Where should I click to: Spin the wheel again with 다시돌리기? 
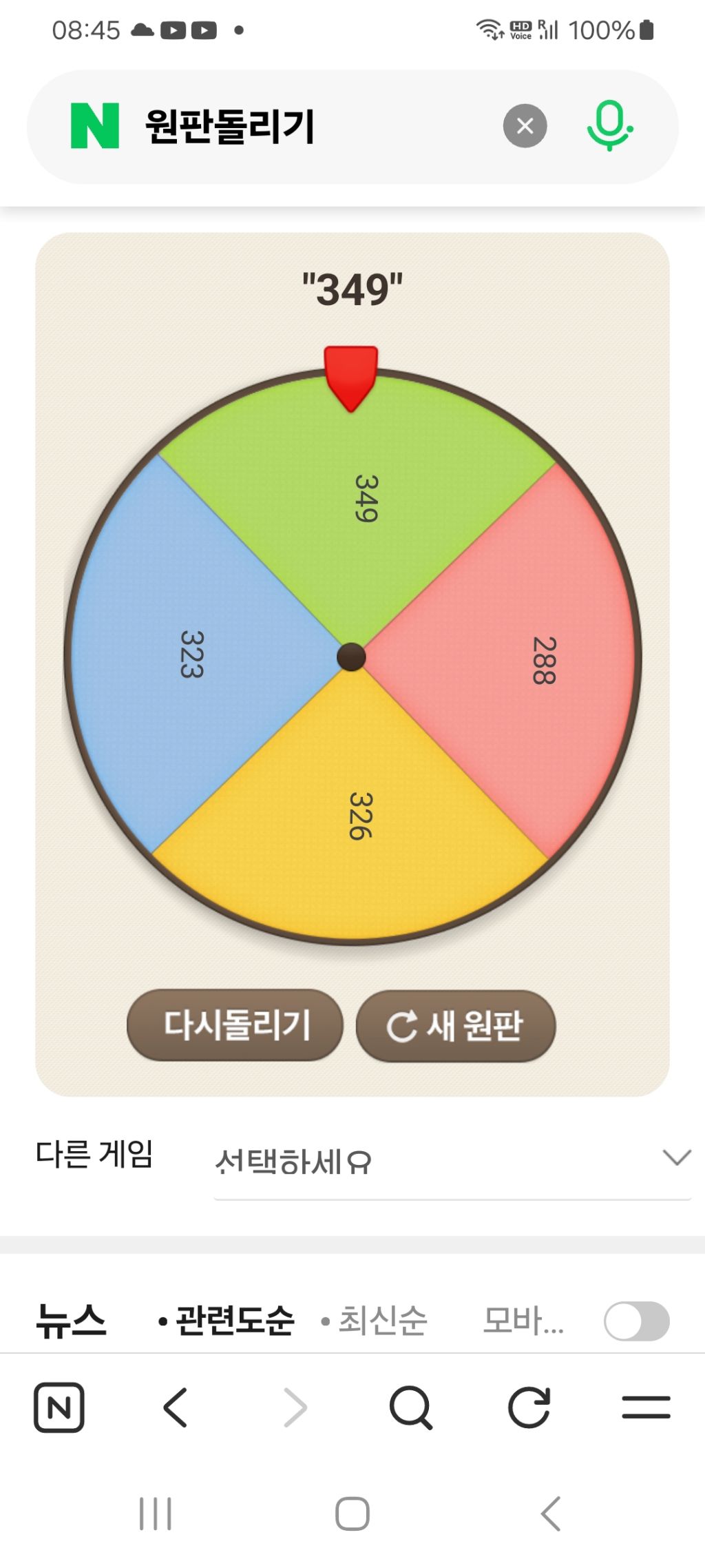pos(235,1024)
